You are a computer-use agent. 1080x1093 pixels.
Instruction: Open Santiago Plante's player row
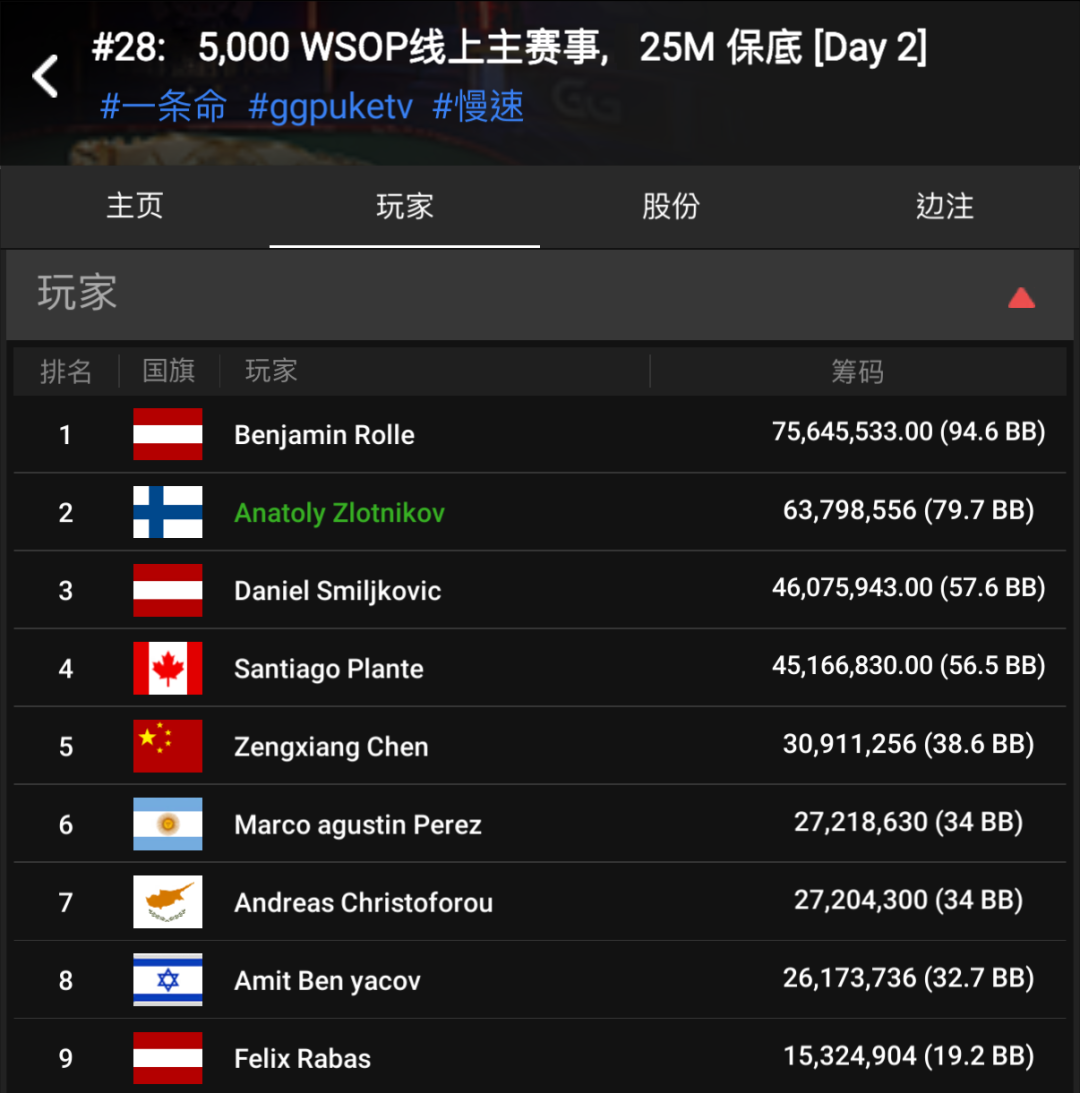pyautogui.click(x=328, y=669)
